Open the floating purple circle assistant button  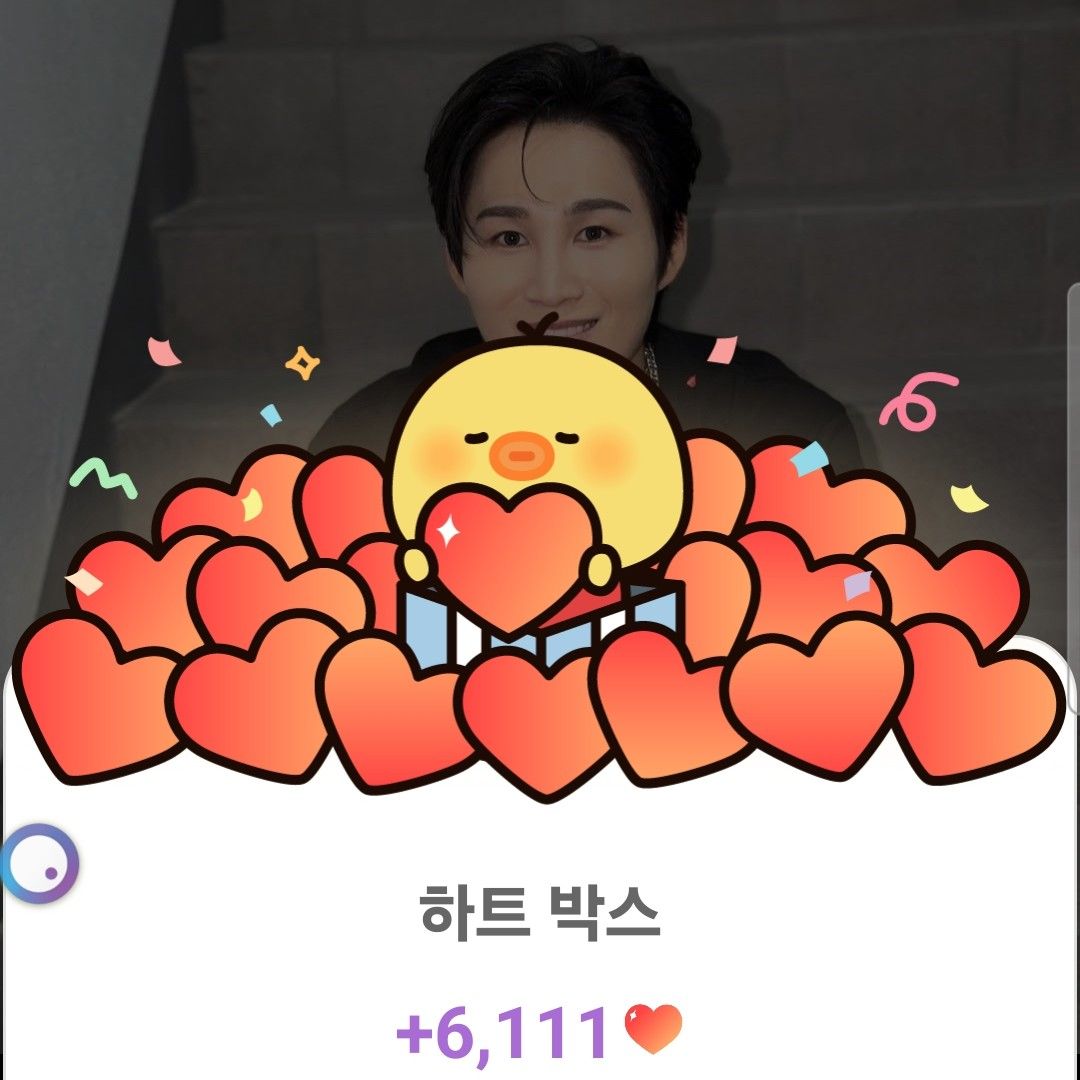pyautogui.click(x=38, y=864)
